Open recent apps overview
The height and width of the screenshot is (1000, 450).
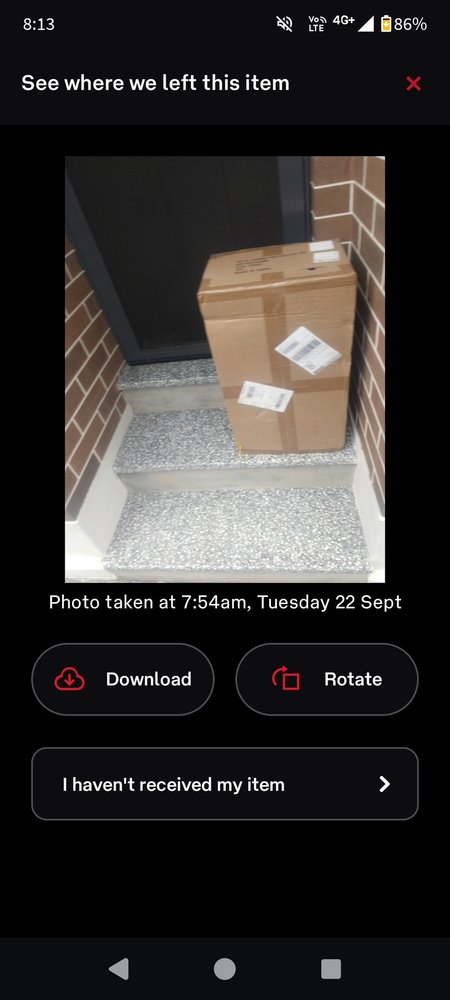pos(331,969)
